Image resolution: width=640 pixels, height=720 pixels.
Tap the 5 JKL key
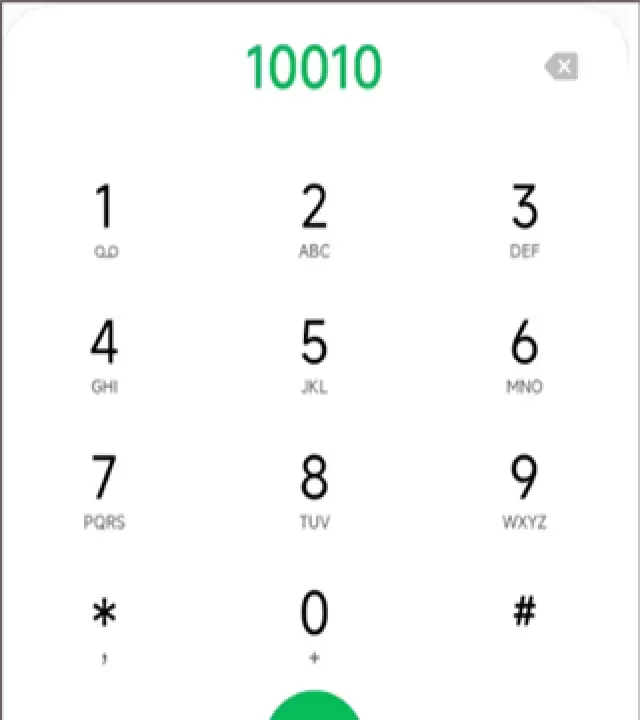pyautogui.click(x=314, y=353)
